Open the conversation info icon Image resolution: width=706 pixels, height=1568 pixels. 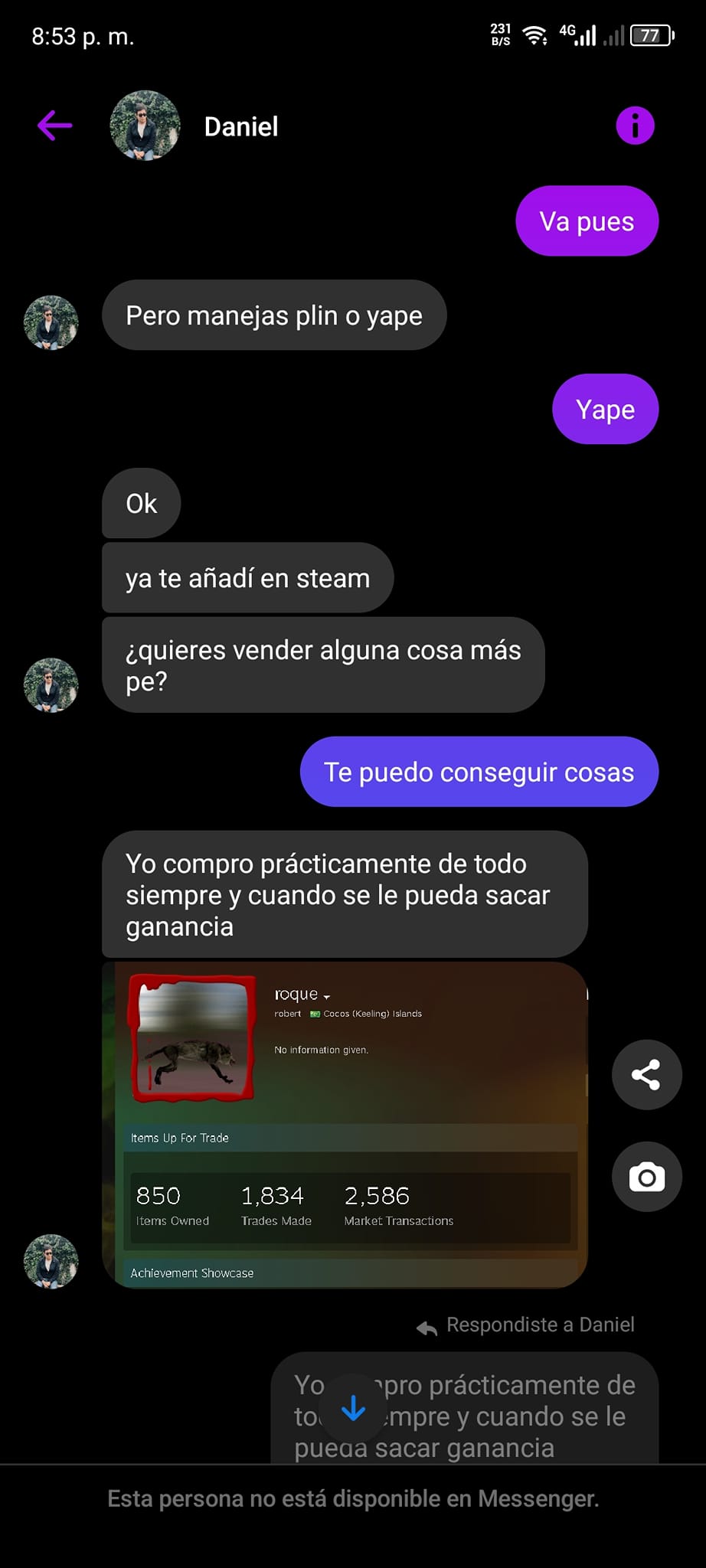pos(635,126)
